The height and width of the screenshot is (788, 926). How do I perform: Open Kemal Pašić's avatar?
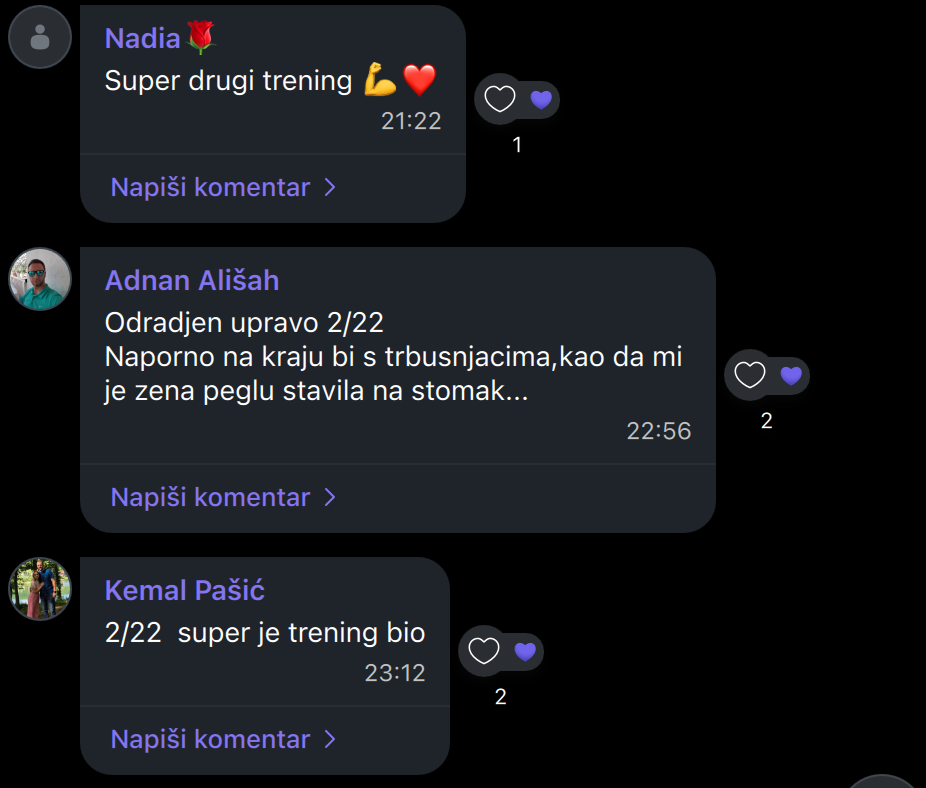click(x=40, y=589)
